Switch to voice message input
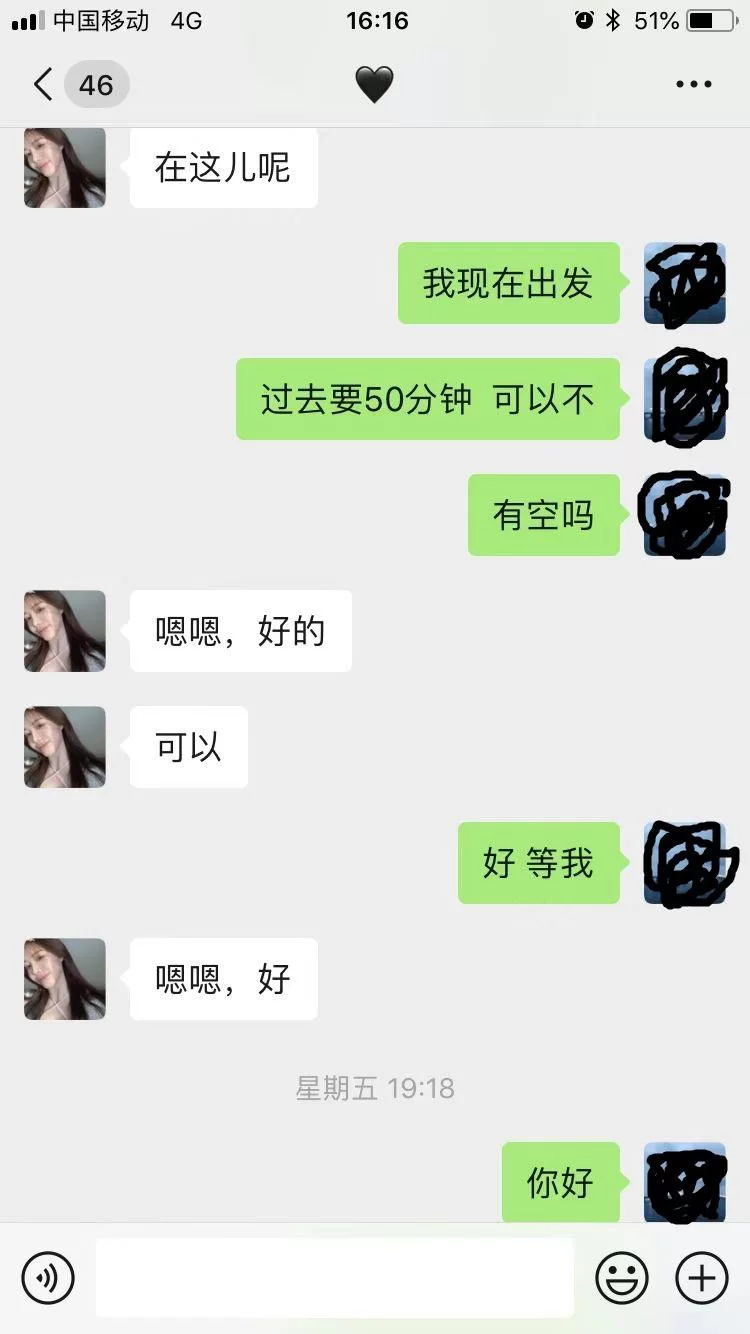This screenshot has height=1334, width=750. [x=48, y=1277]
